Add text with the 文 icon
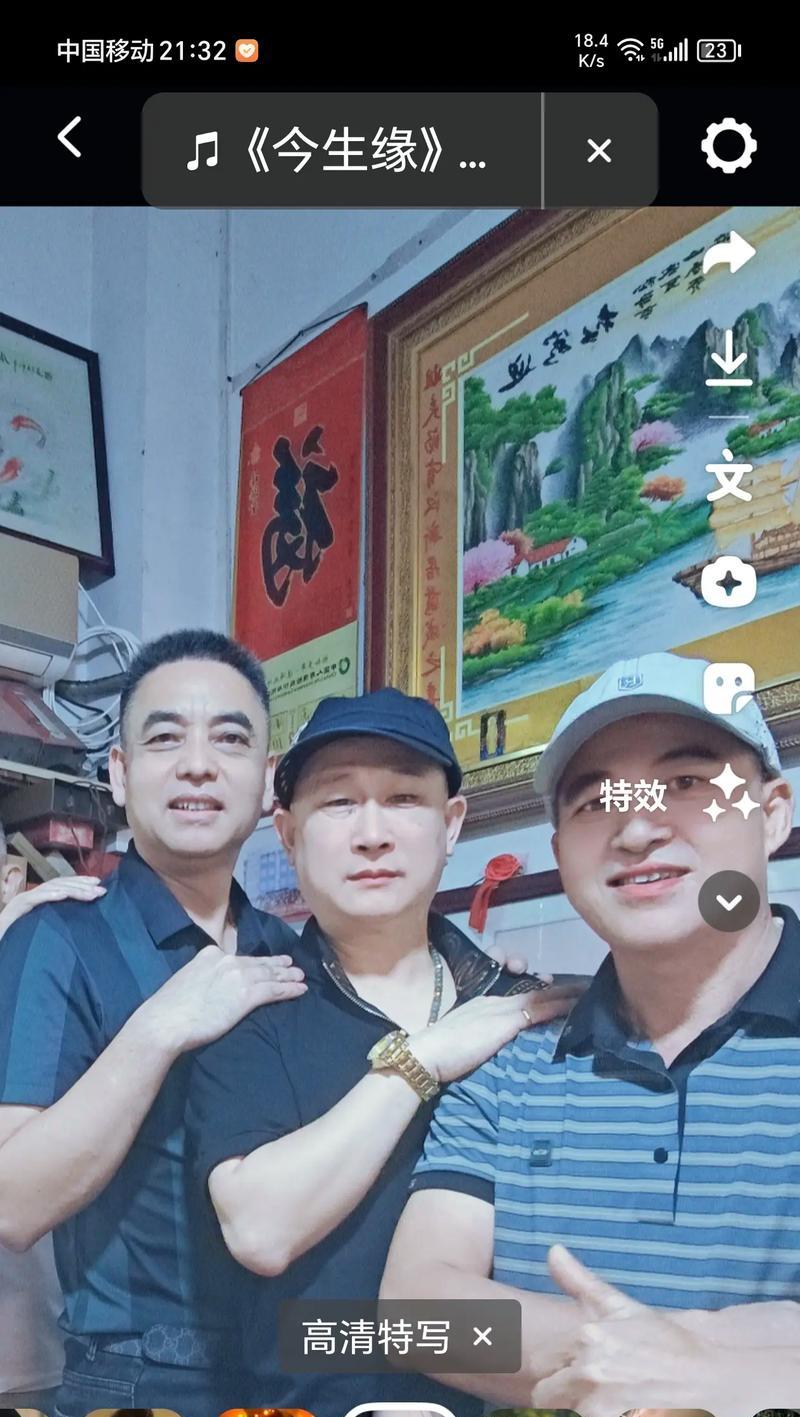The height and width of the screenshot is (1417, 800). pyautogui.click(x=729, y=475)
